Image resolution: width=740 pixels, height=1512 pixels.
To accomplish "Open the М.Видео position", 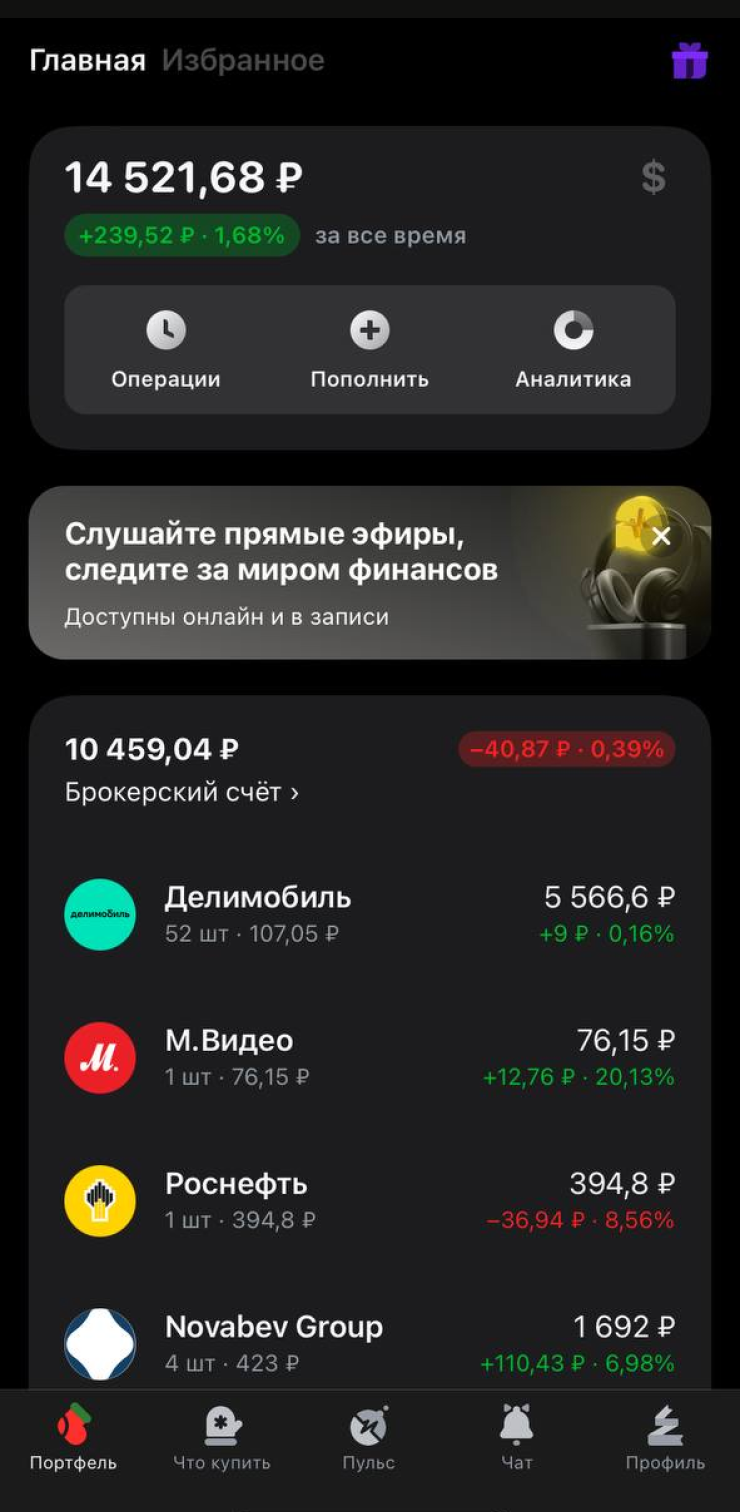I will click(x=369, y=1057).
